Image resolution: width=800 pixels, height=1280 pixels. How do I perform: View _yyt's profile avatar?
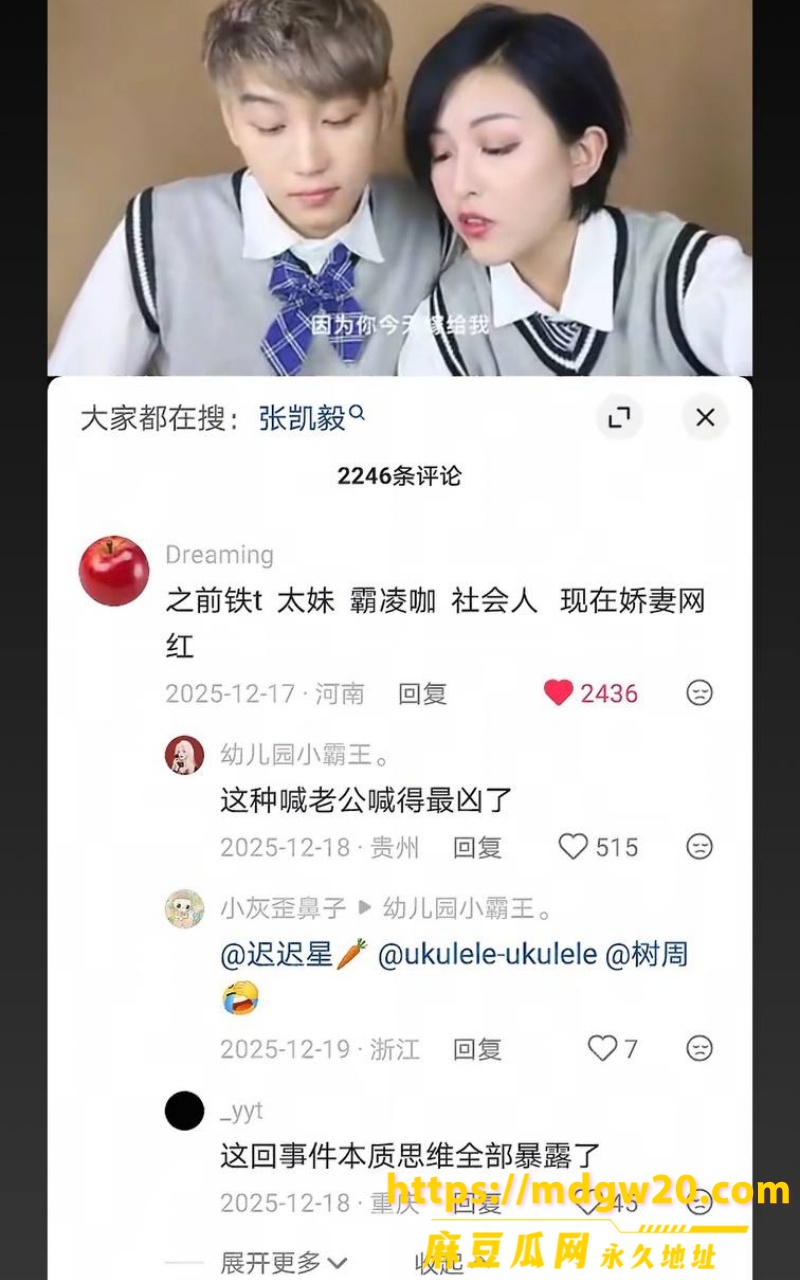[x=184, y=1110]
